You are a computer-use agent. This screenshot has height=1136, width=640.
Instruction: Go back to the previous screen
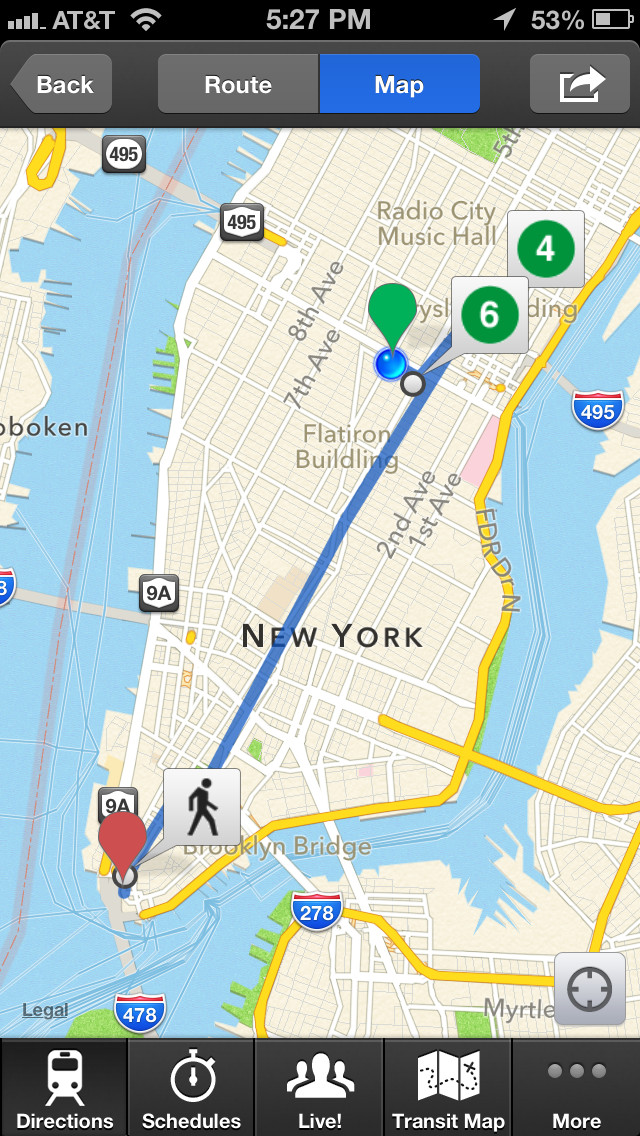coord(62,84)
